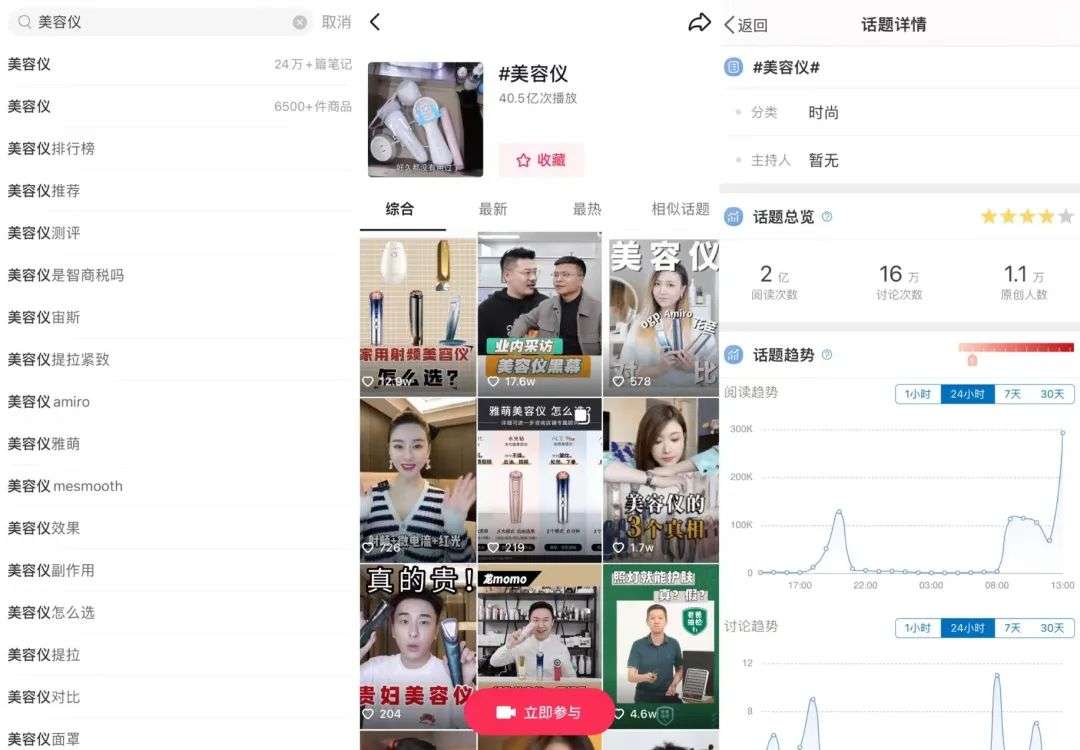Image resolution: width=1080 pixels, height=750 pixels.
Task: Open the help icon beside 话题总览
Action: point(827,217)
